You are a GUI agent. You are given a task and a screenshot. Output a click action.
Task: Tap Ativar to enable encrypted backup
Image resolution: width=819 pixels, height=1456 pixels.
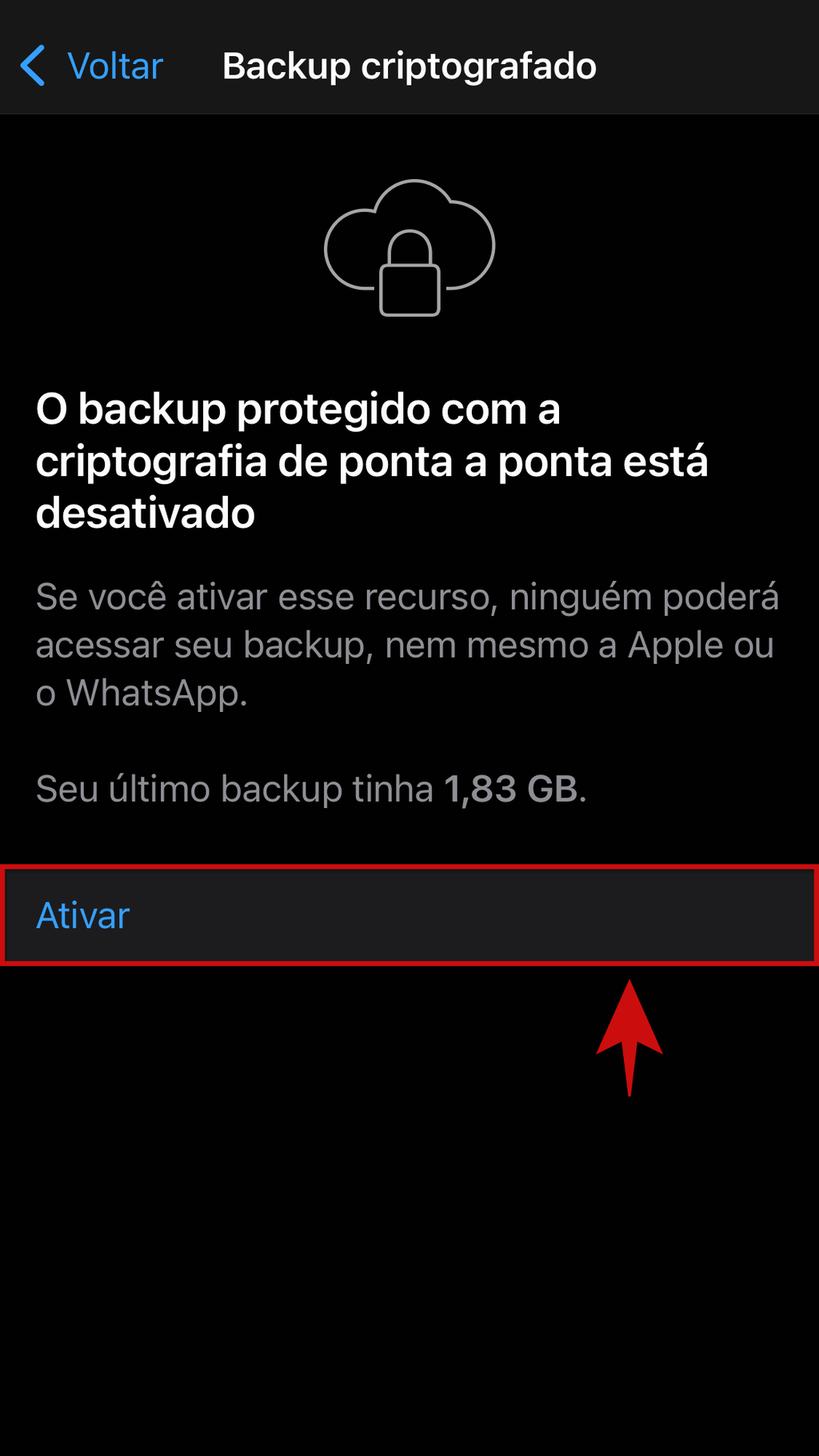click(x=409, y=915)
